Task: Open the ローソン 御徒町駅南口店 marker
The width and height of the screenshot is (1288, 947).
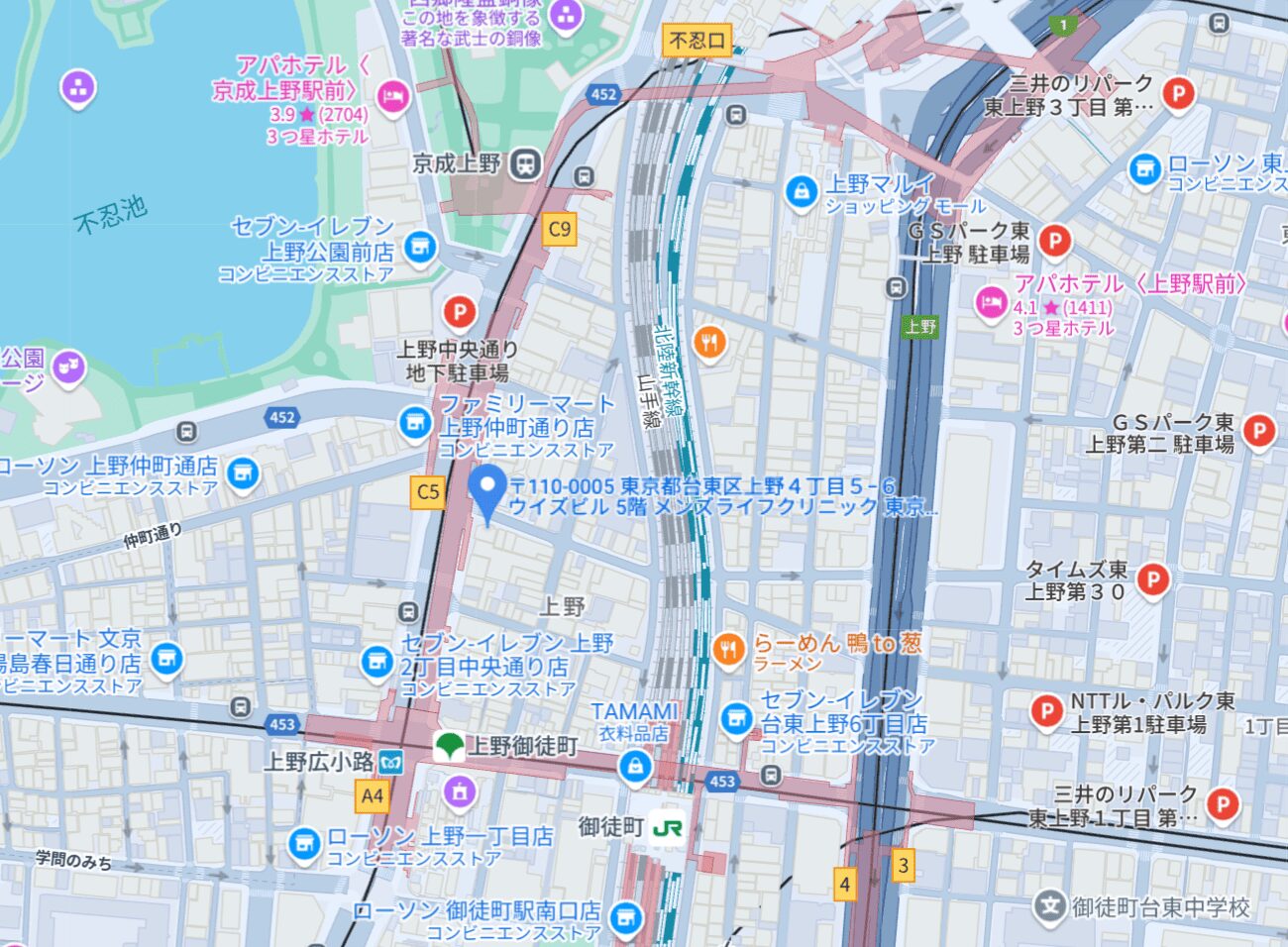Action: (624, 916)
